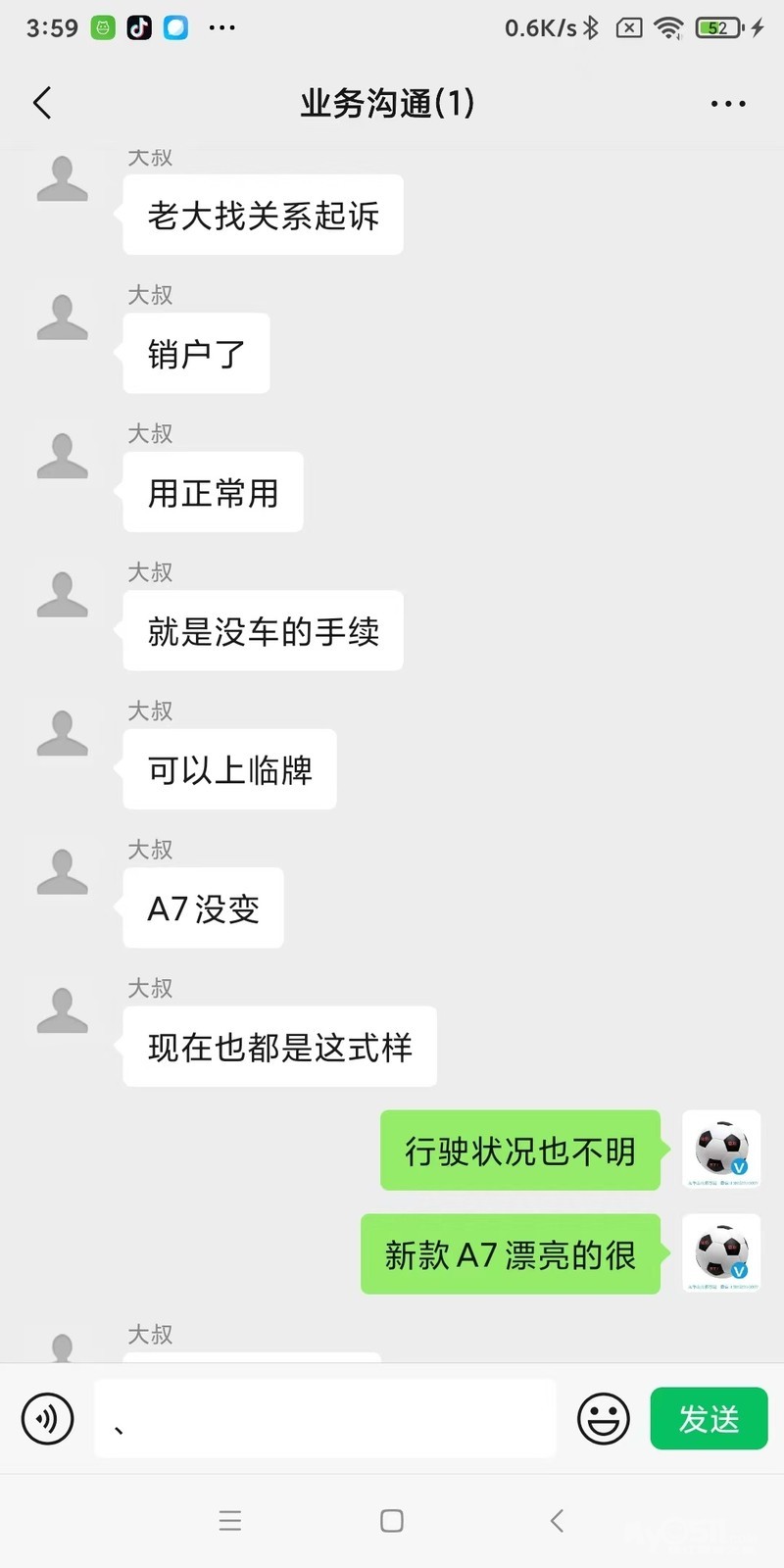Open own football avatar beside 行驶状况也不明
784x1568 pixels.
pyautogui.click(x=721, y=1149)
